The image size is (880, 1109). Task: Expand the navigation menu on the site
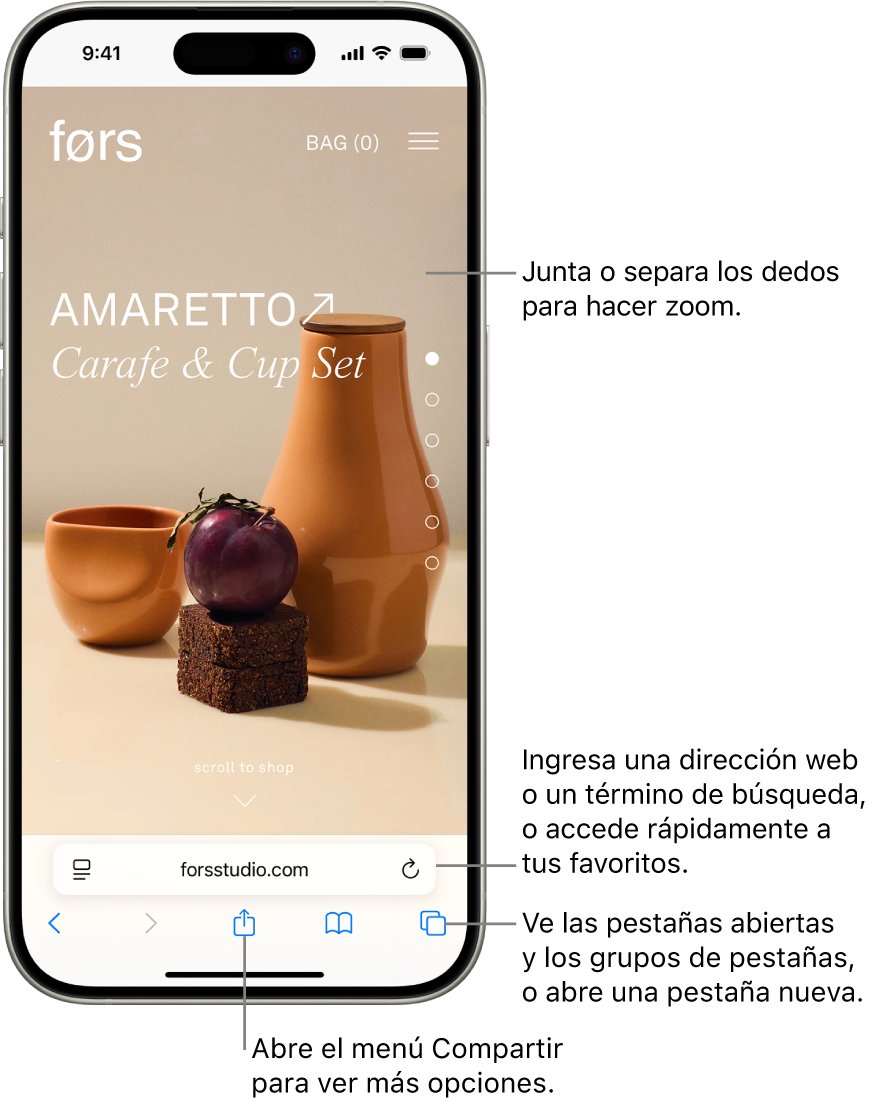coord(422,142)
